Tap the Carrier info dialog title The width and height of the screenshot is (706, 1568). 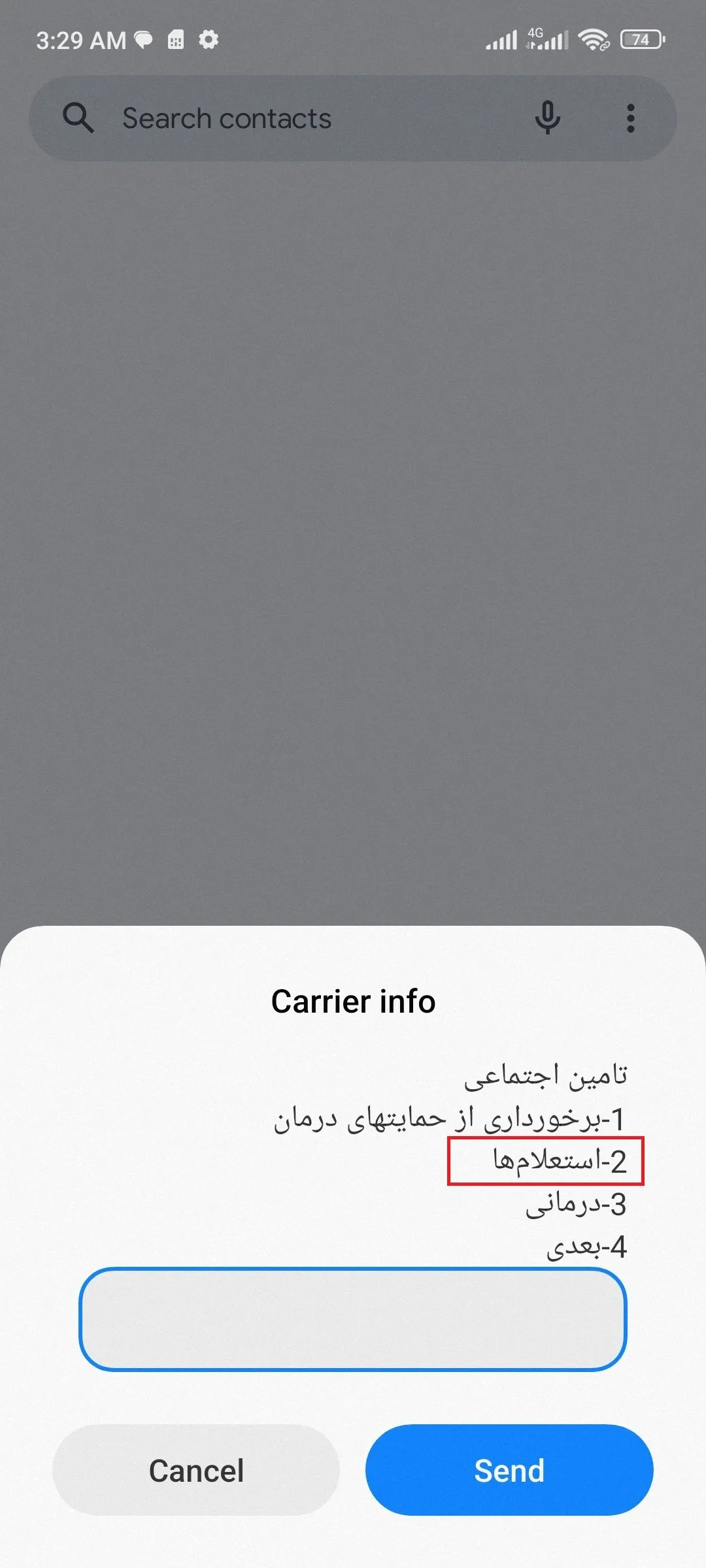pos(353,1000)
